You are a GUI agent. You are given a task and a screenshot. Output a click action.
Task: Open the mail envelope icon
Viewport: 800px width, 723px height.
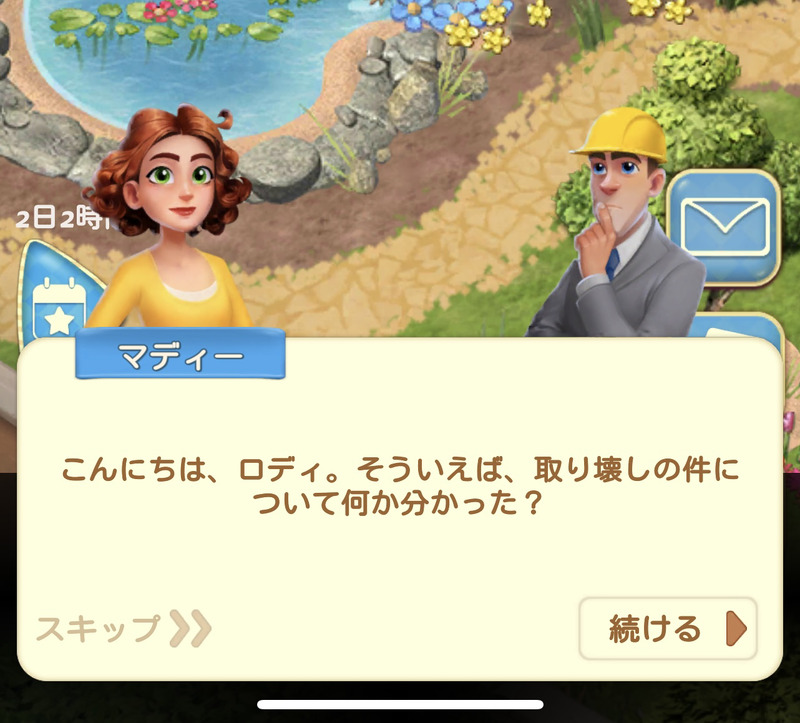[725, 226]
